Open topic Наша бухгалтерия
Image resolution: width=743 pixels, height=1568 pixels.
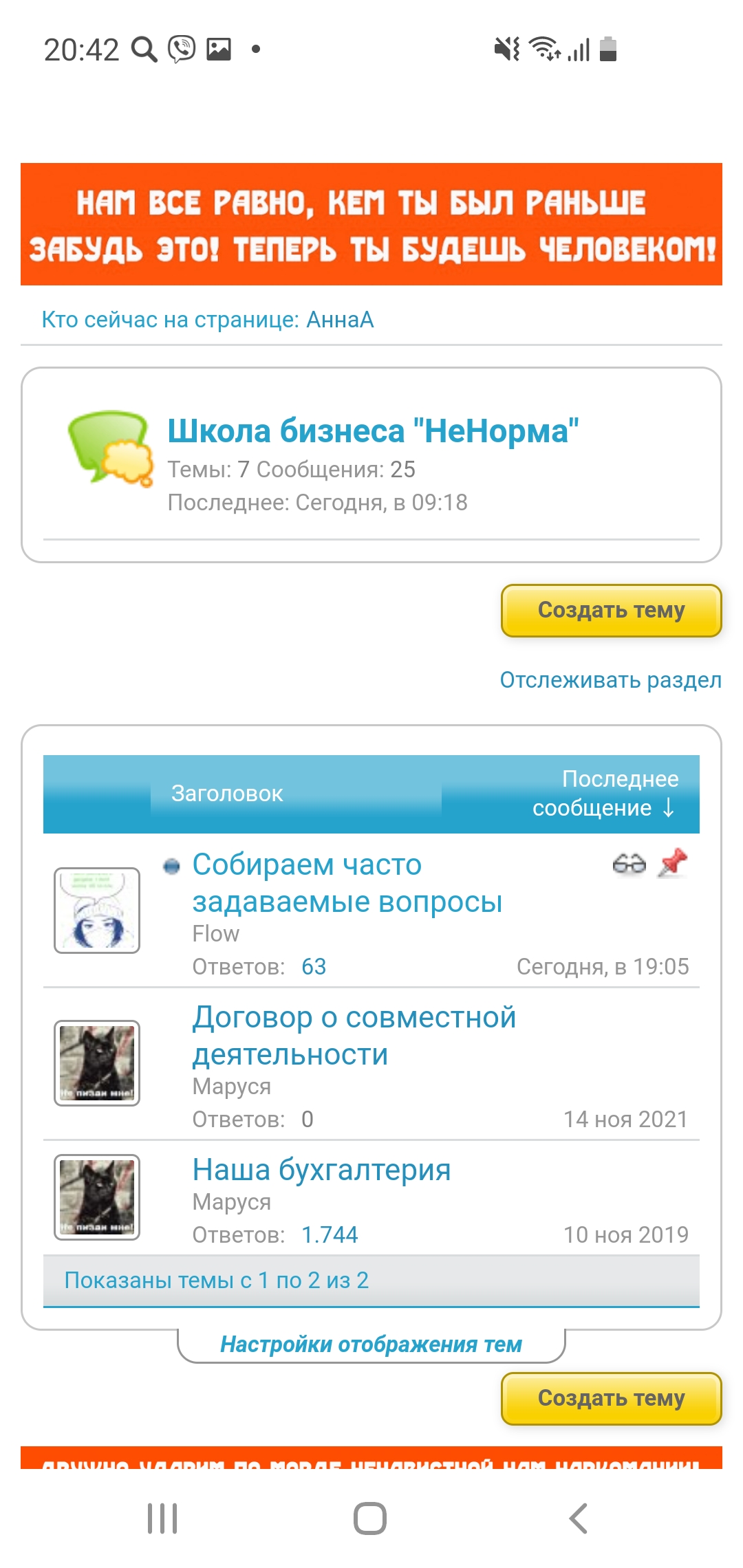coord(321,1170)
